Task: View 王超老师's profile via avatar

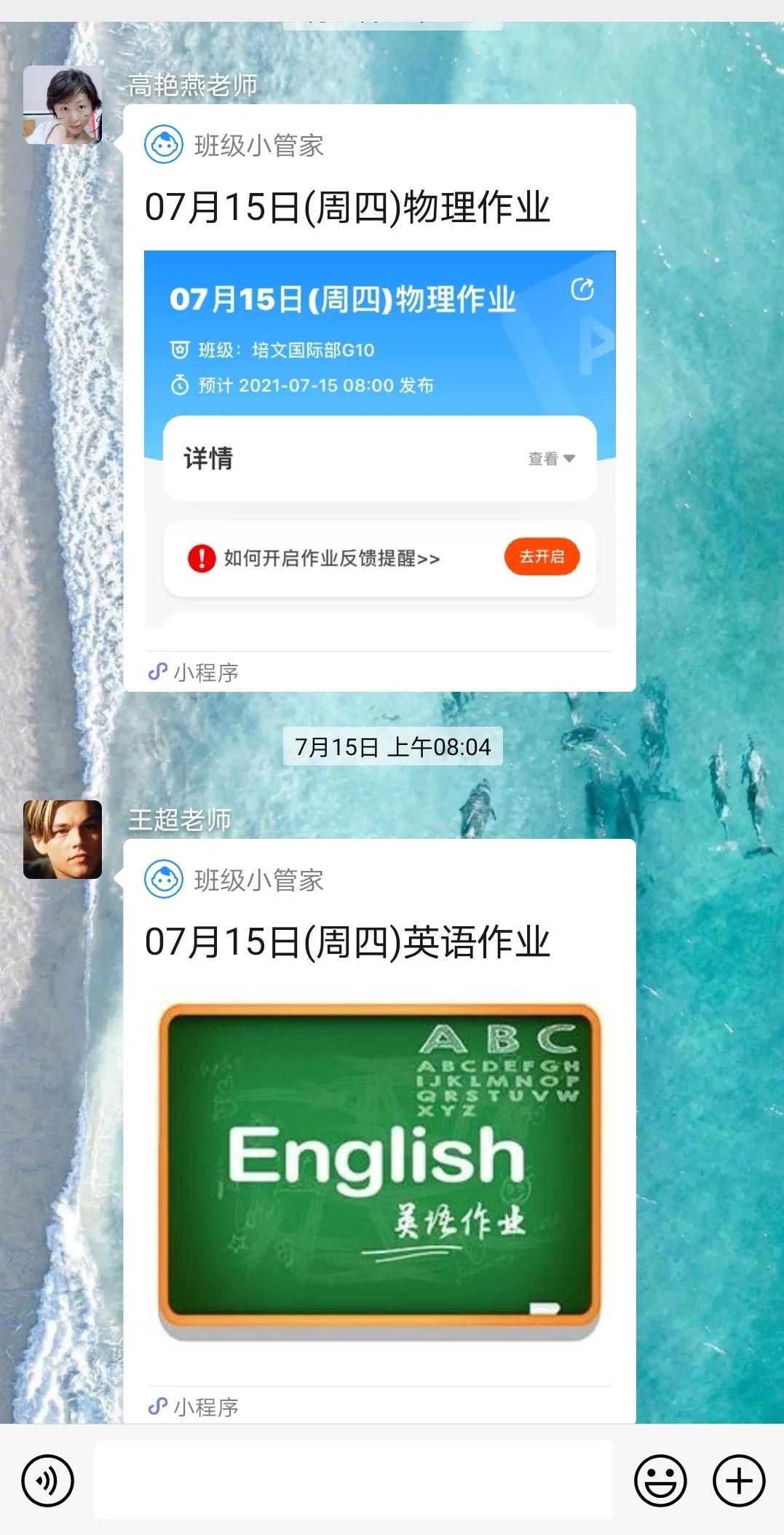Action: (x=63, y=839)
